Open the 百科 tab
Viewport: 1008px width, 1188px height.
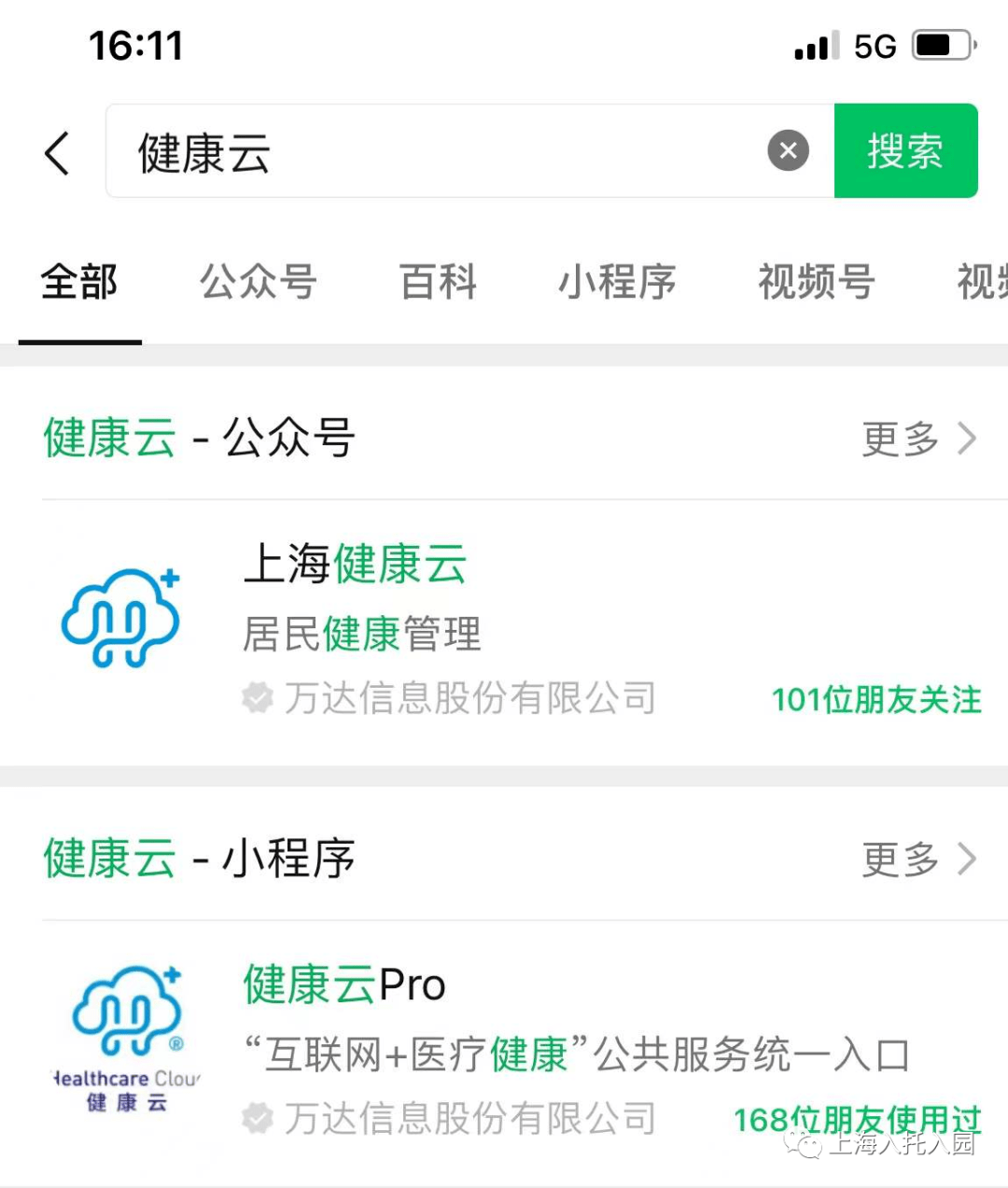[x=437, y=282]
